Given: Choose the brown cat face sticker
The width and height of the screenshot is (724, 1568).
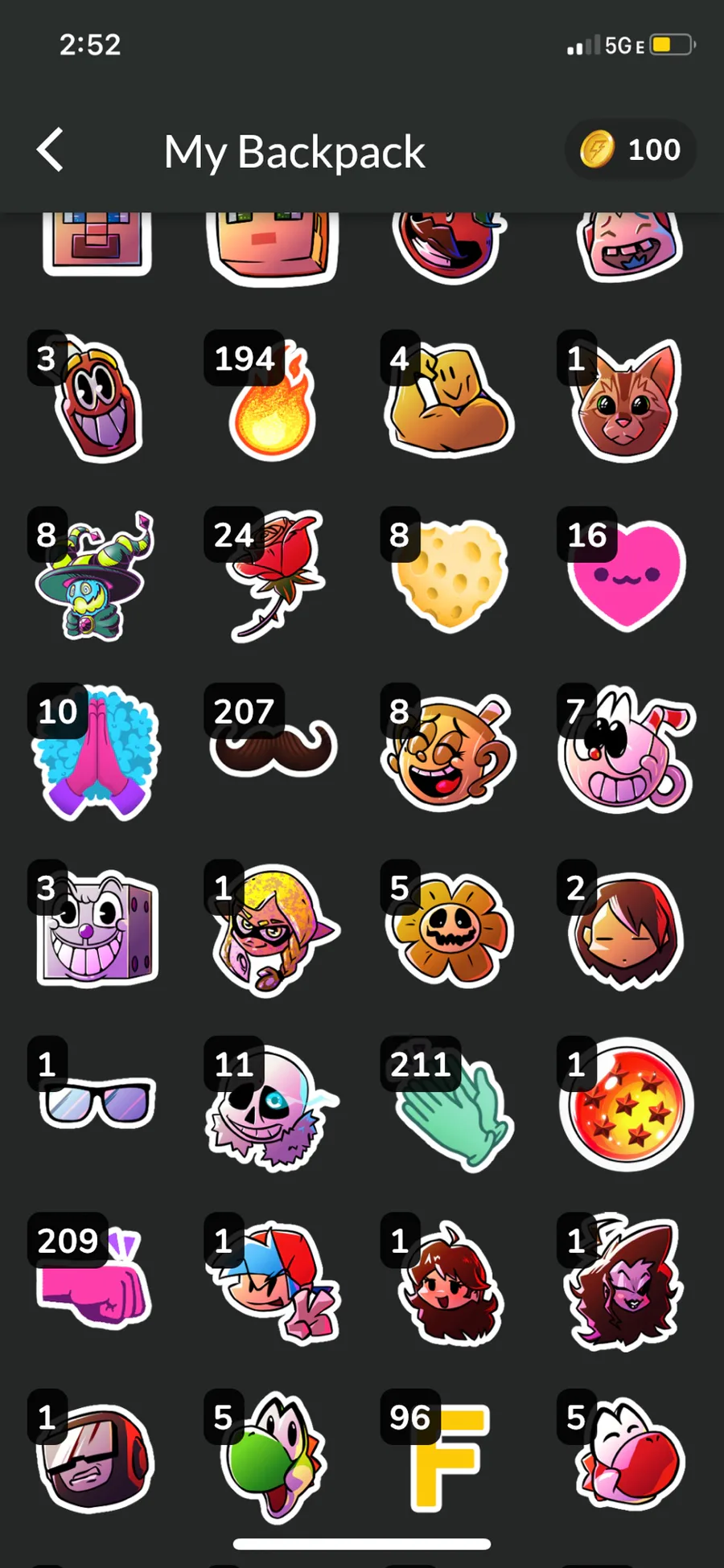Looking at the screenshot, I should tap(627, 402).
